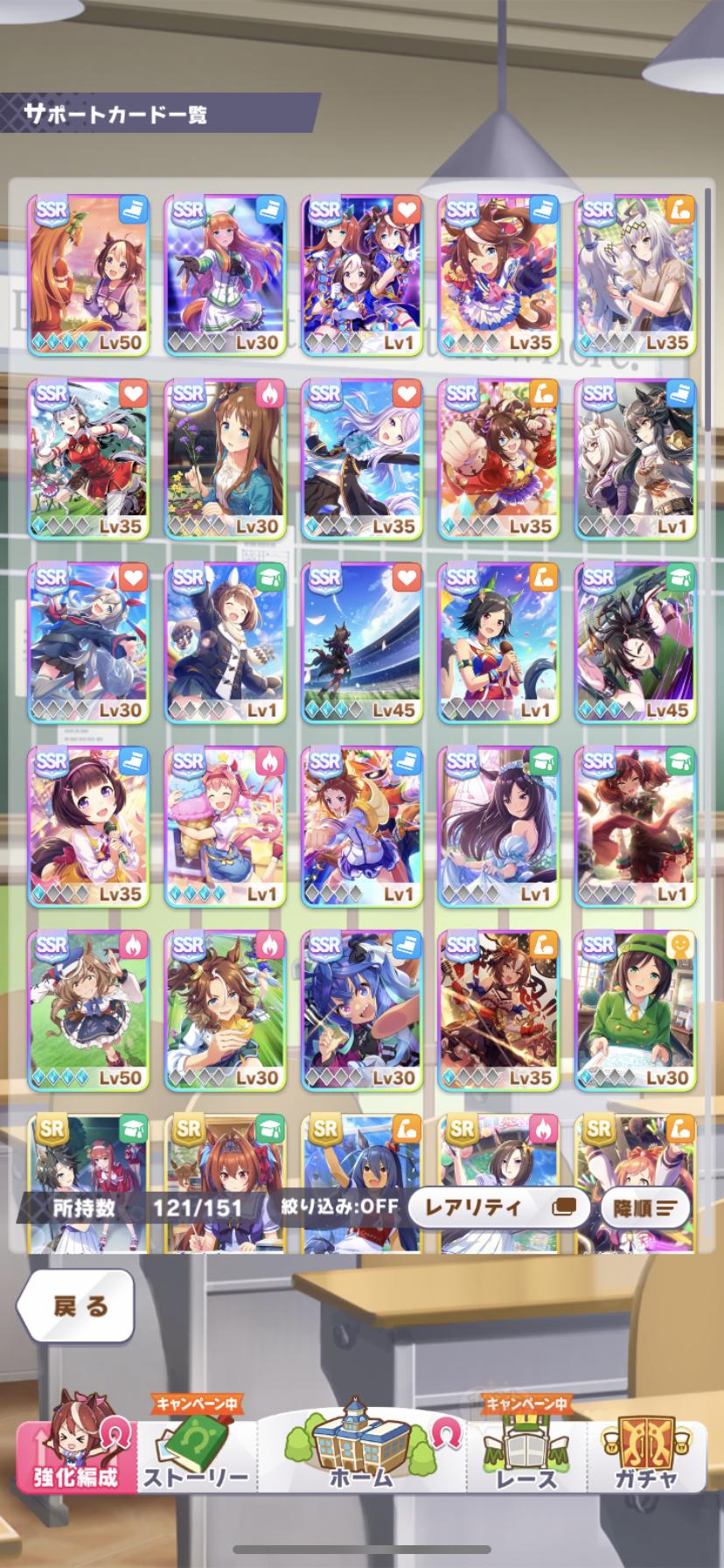Open the 絞り込み:OFF filter
Viewport: 724px width, 1568px height.
[339, 1207]
